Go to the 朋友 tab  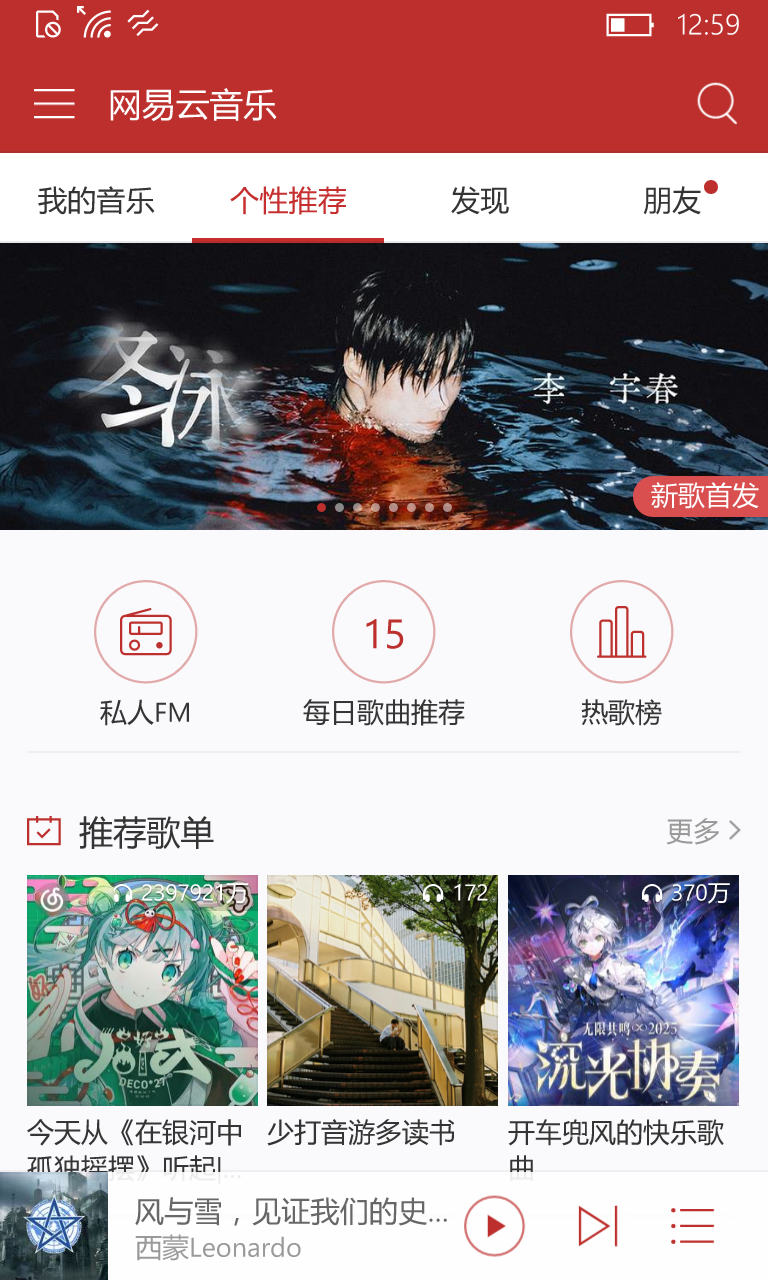pyautogui.click(x=672, y=201)
